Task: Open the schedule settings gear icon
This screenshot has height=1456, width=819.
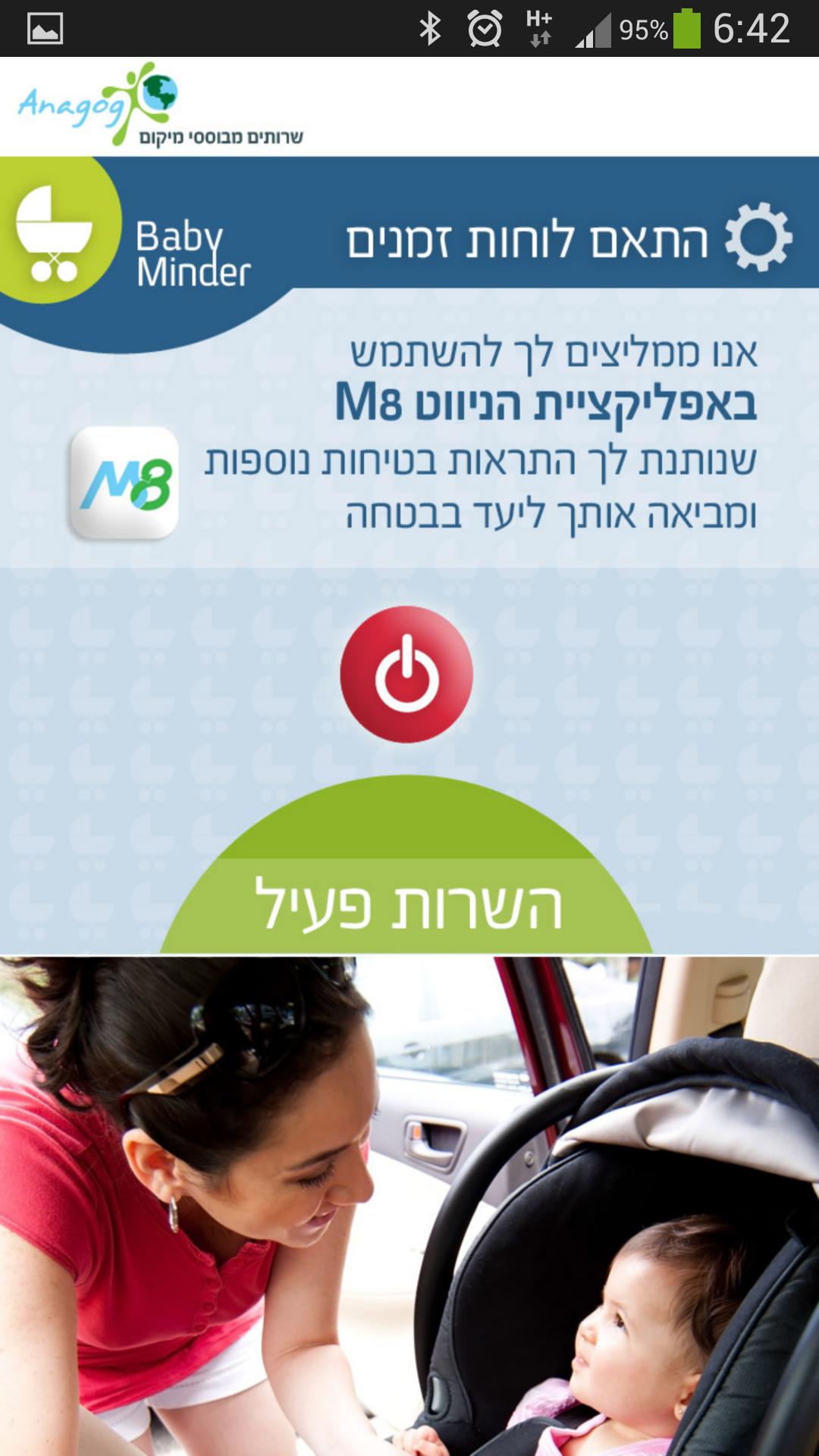Action: (758, 237)
